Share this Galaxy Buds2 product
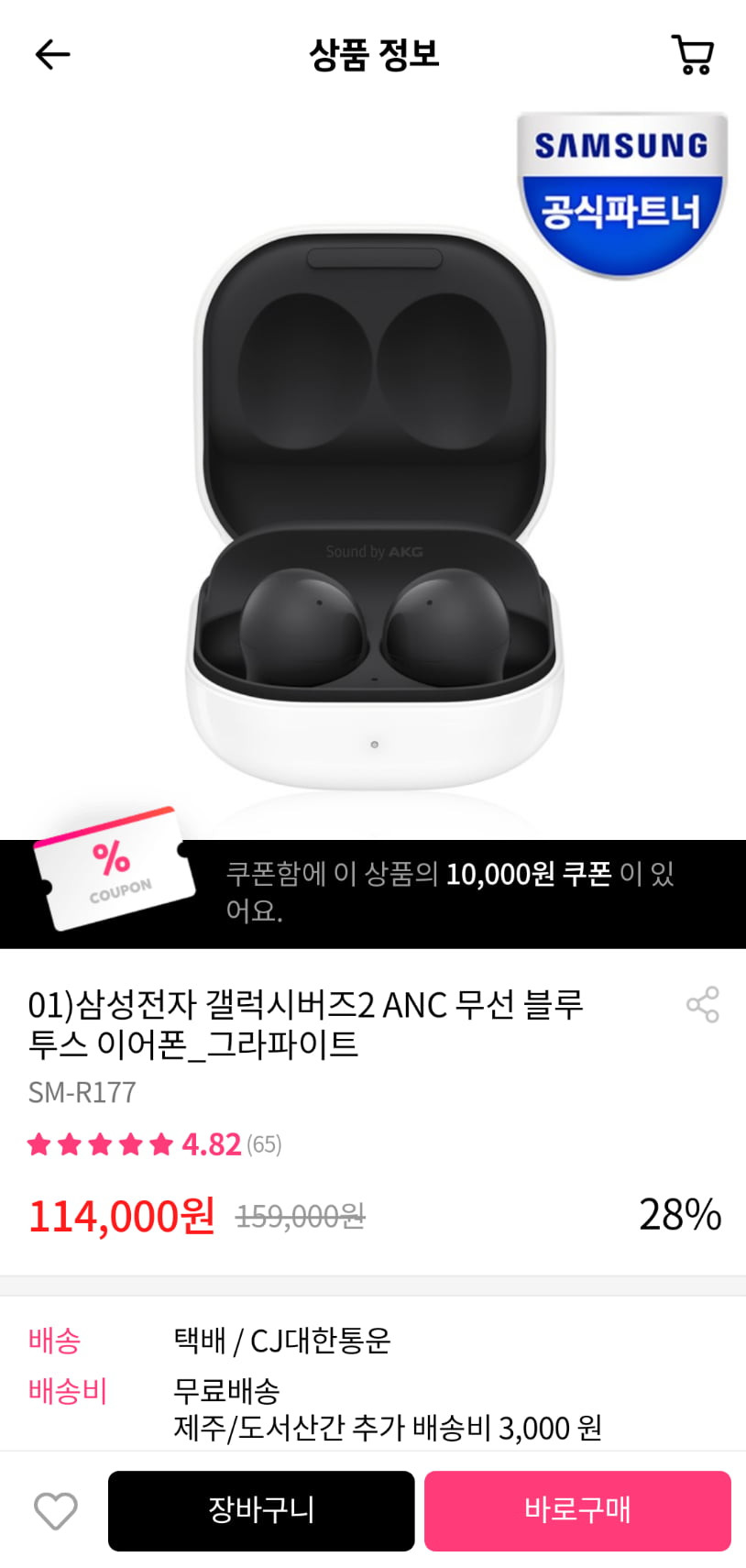The image size is (746, 1568). 703,1005
